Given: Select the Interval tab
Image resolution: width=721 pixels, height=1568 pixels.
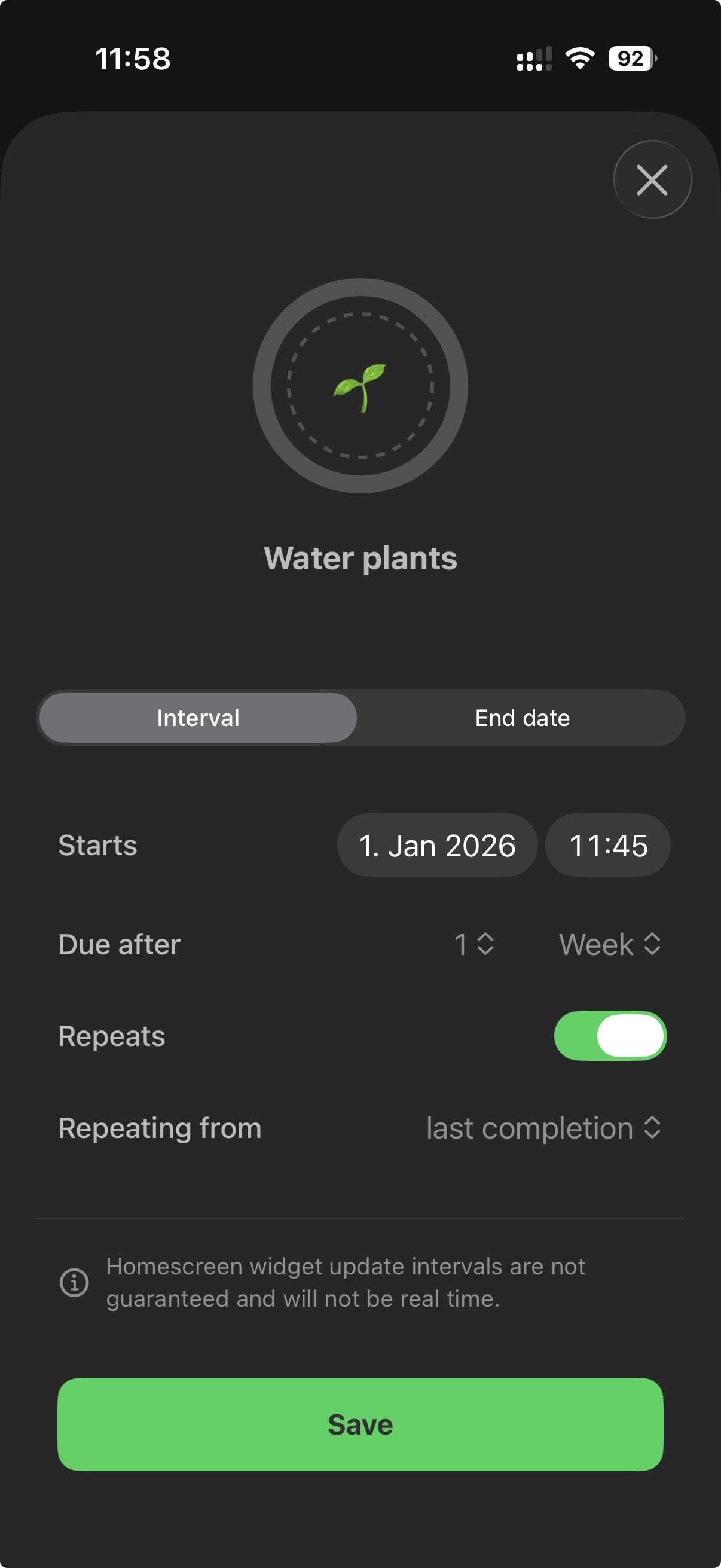Looking at the screenshot, I should [197, 718].
